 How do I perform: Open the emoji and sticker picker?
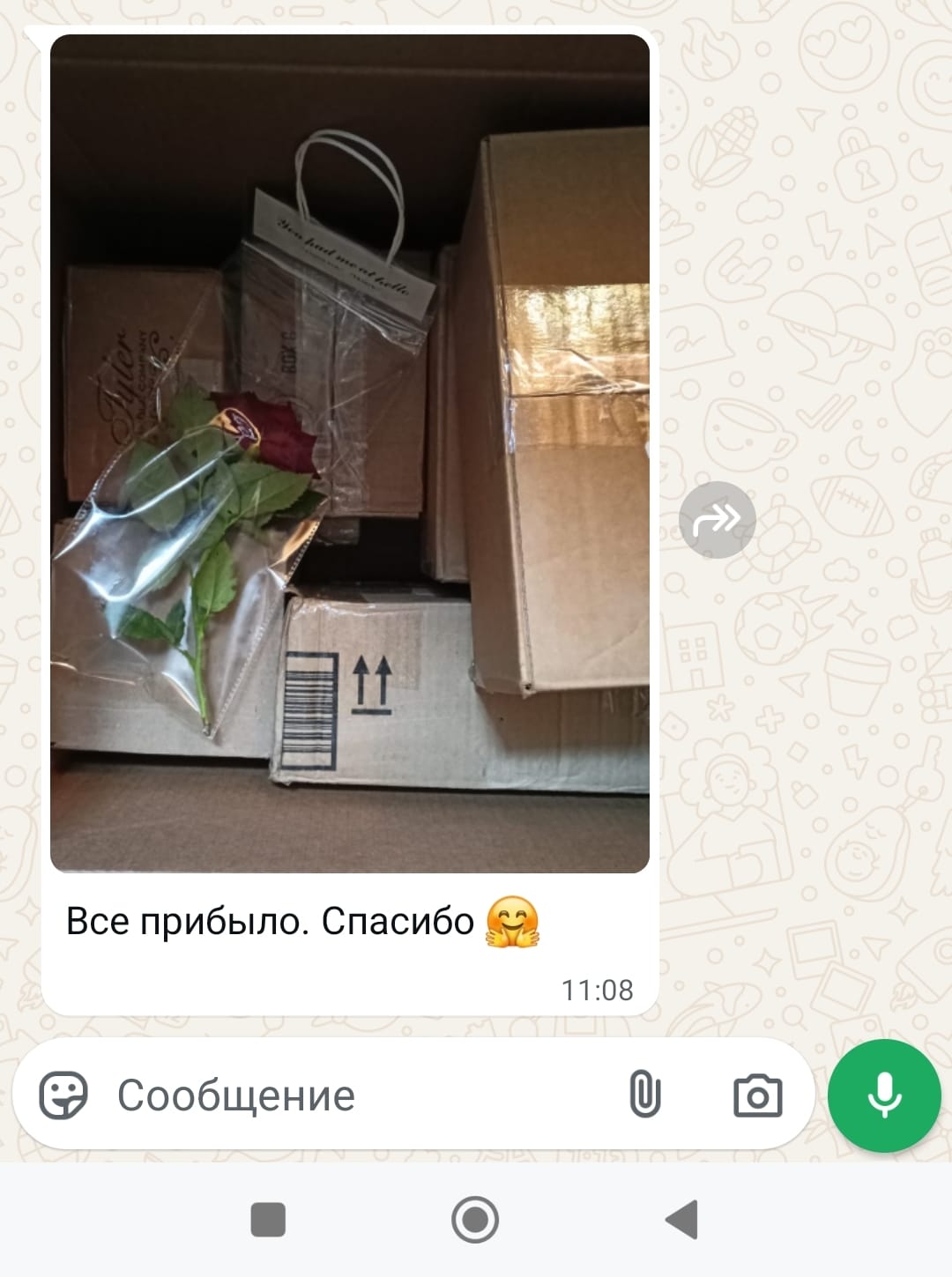pyautogui.click(x=64, y=1095)
